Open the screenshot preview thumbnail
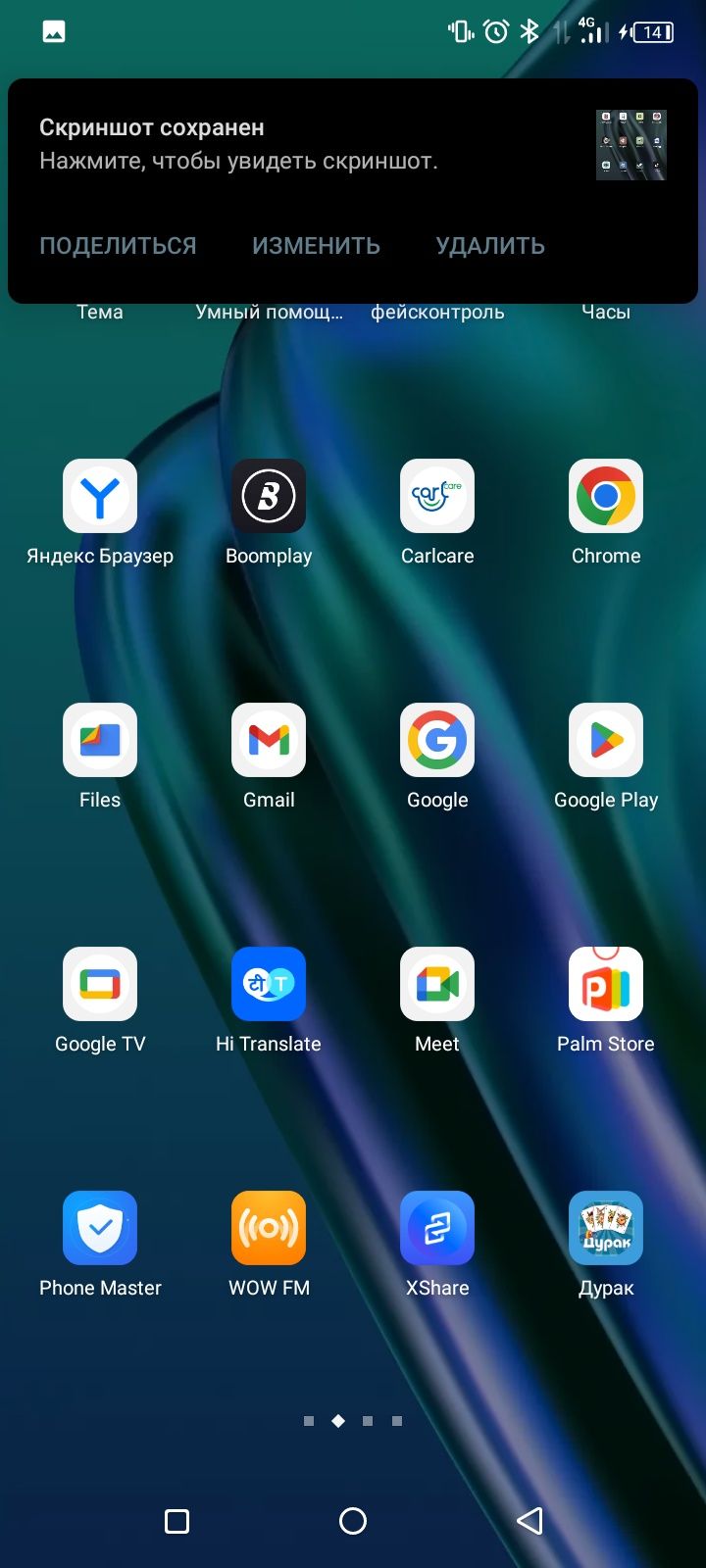This screenshot has width=706, height=1568. coord(630,145)
